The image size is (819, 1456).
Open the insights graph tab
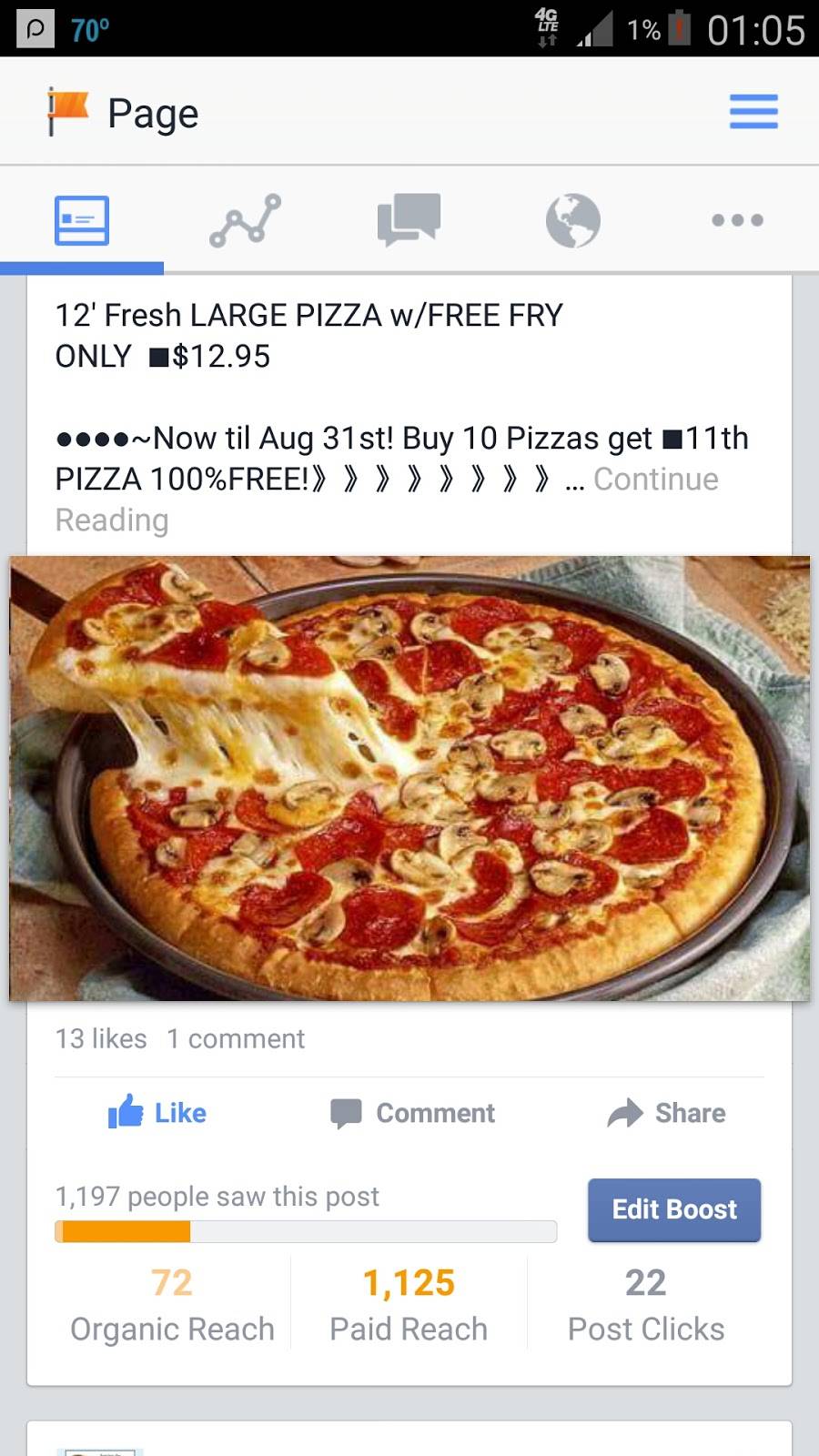[245, 221]
